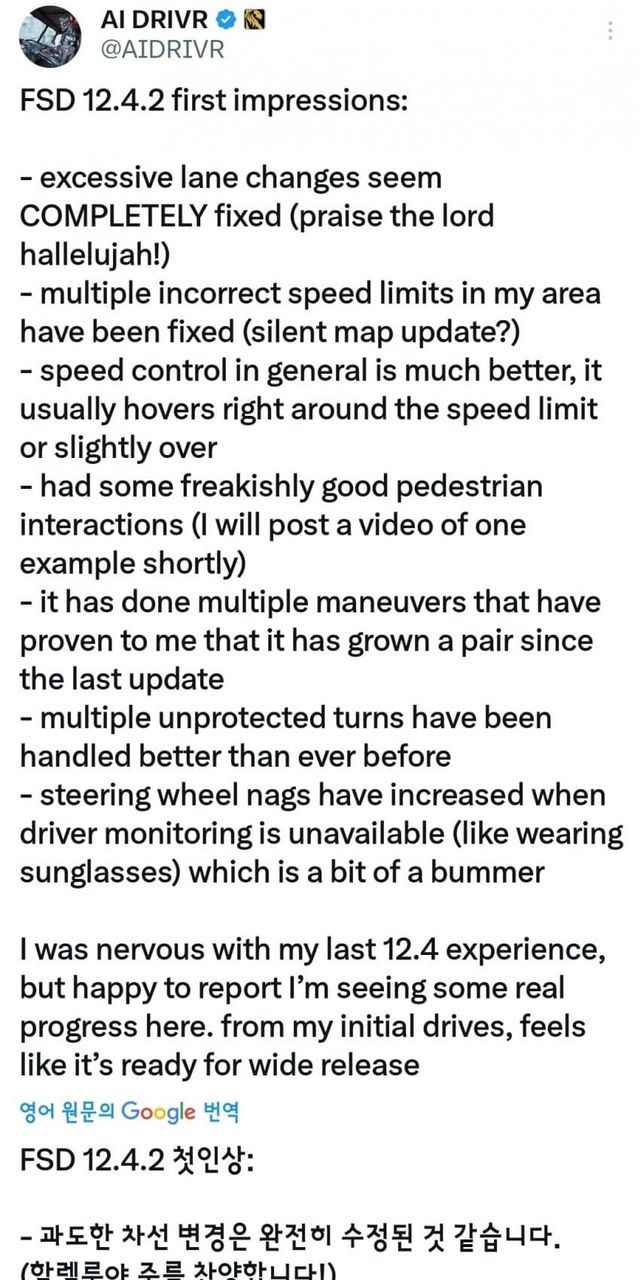The image size is (640, 1280).
Task: Open the tweet's overflow menu
Action: (x=610, y=31)
